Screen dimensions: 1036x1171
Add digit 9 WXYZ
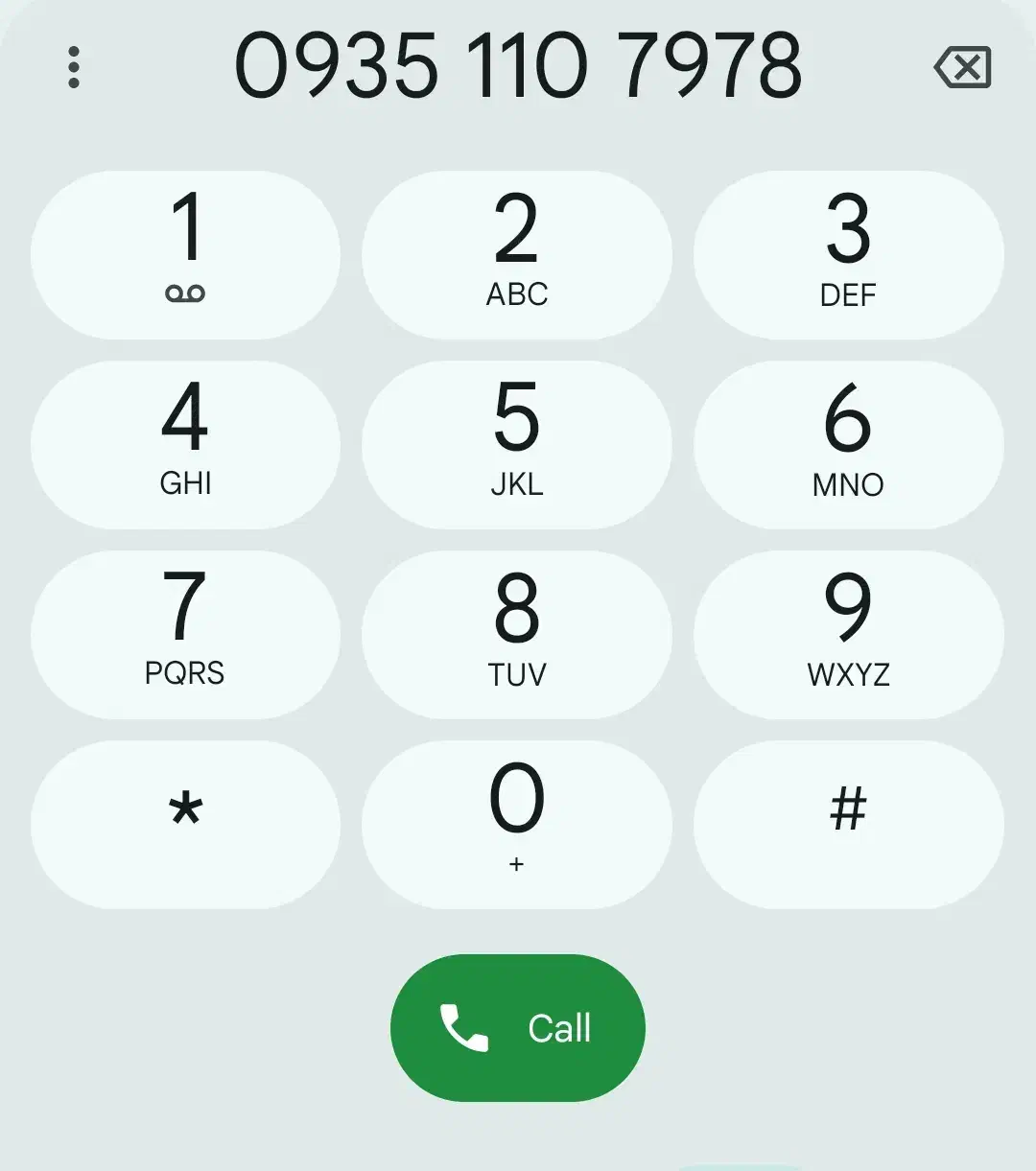[x=848, y=634]
